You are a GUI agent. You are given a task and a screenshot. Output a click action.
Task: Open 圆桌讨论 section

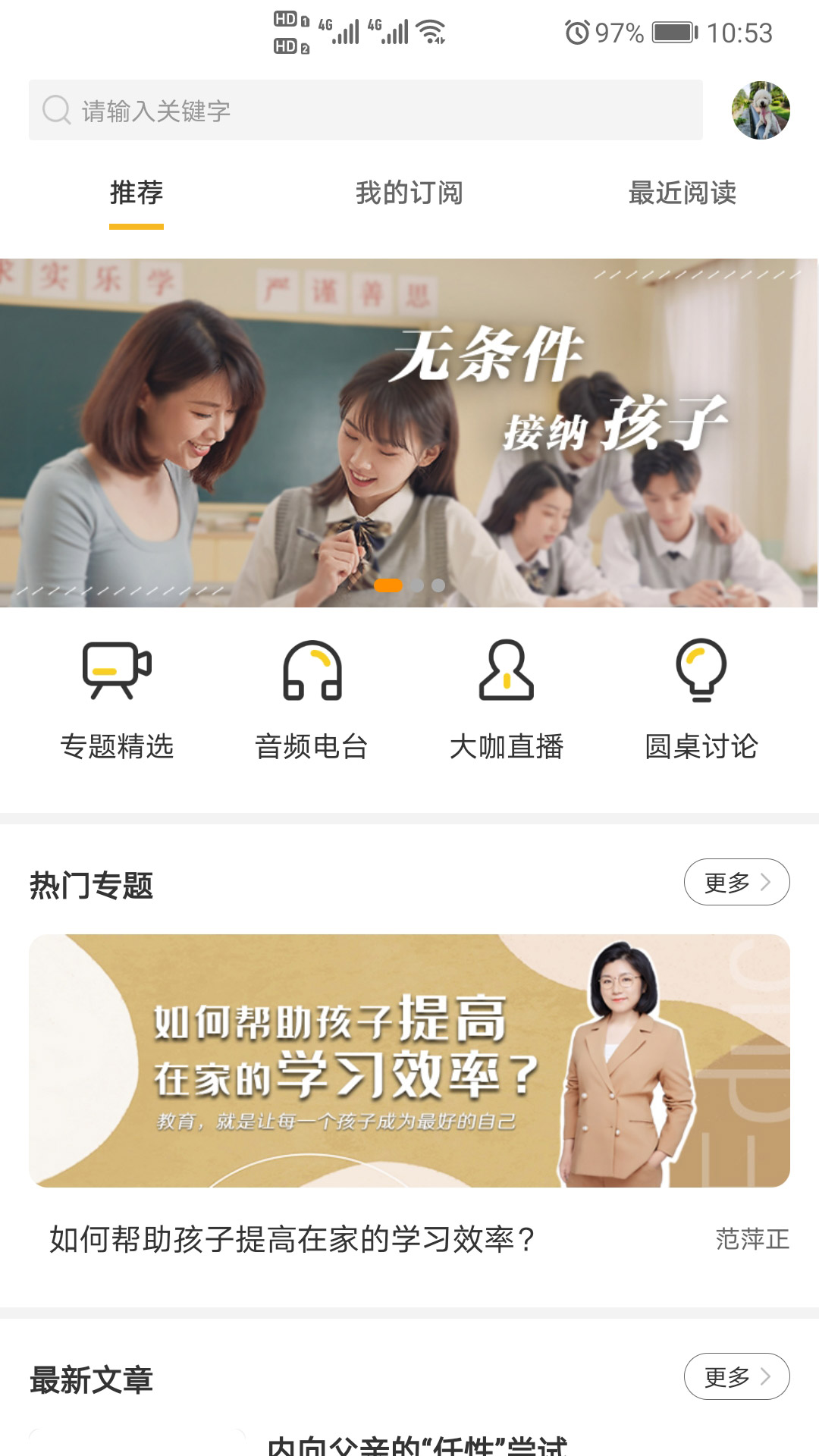(x=701, y=699)
